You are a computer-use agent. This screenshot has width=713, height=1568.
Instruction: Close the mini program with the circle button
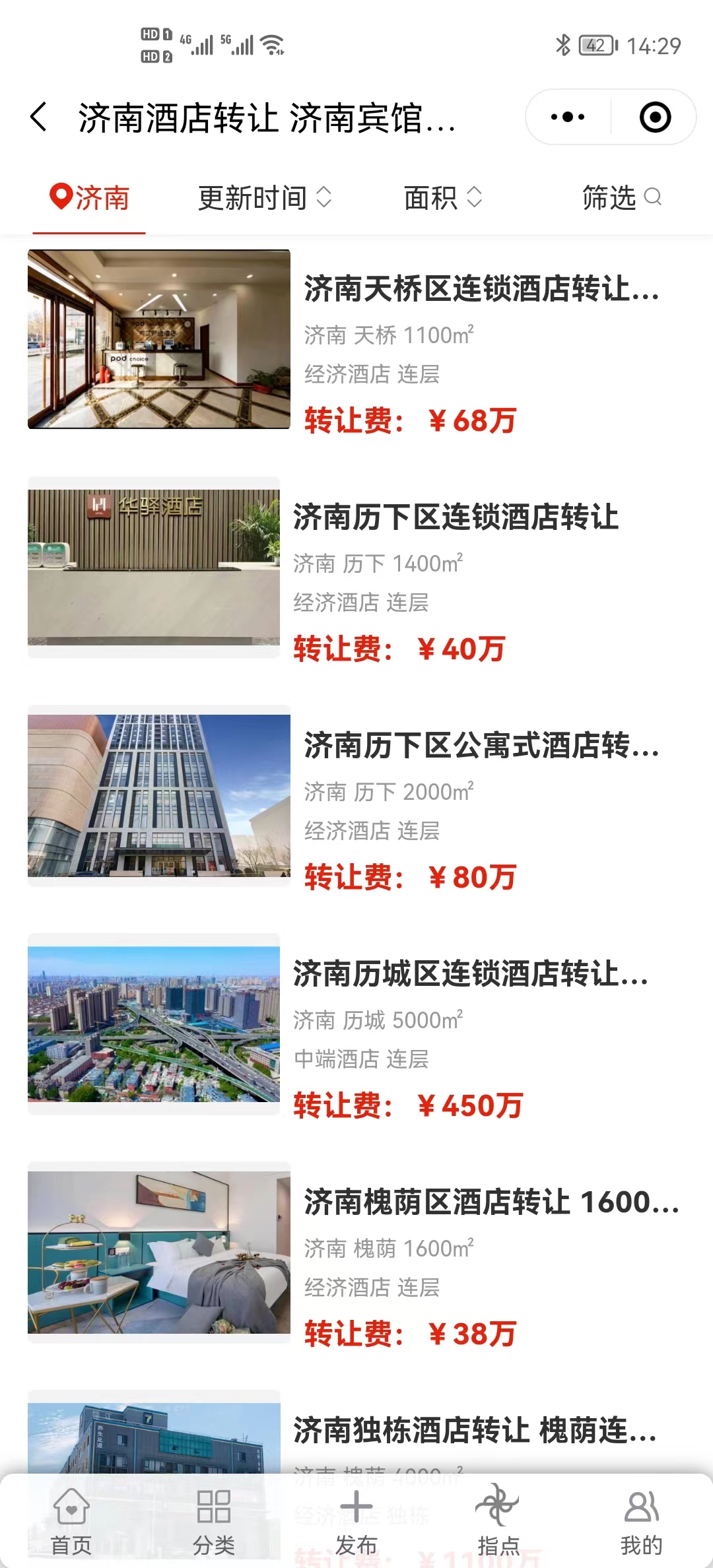tap(655, 117)
